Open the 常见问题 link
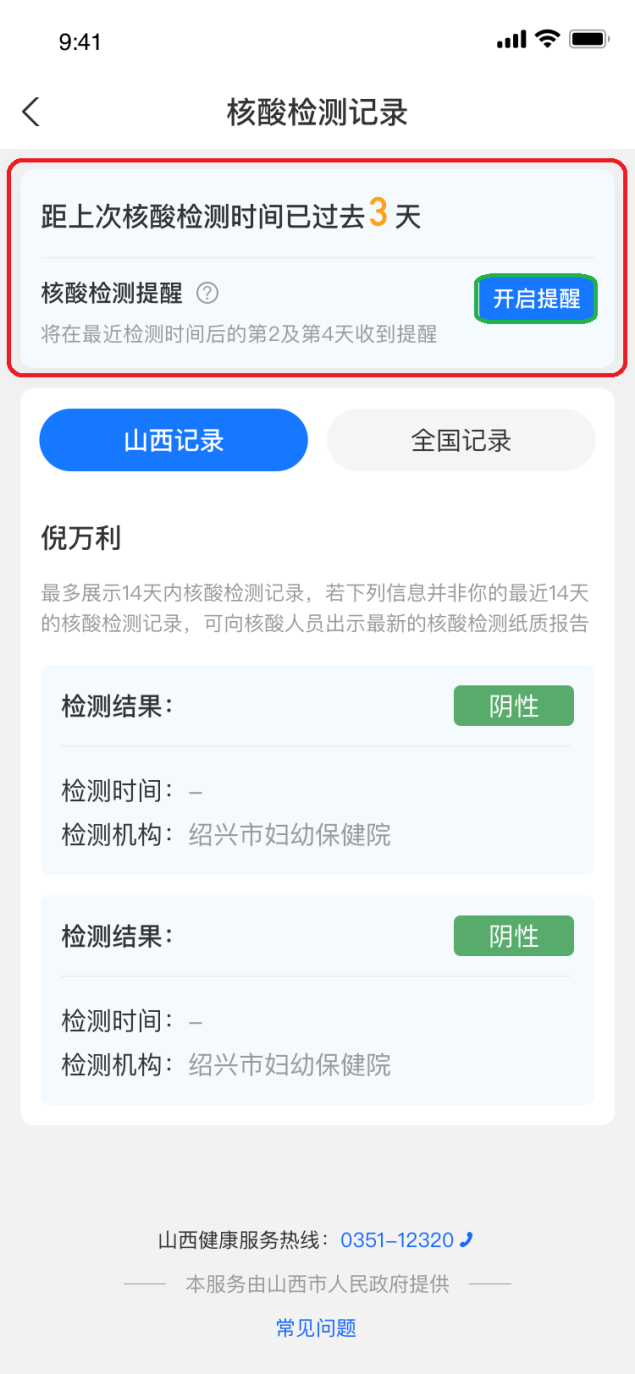Viewport: 635px width, 1374px height. (x=316, y=1328)
